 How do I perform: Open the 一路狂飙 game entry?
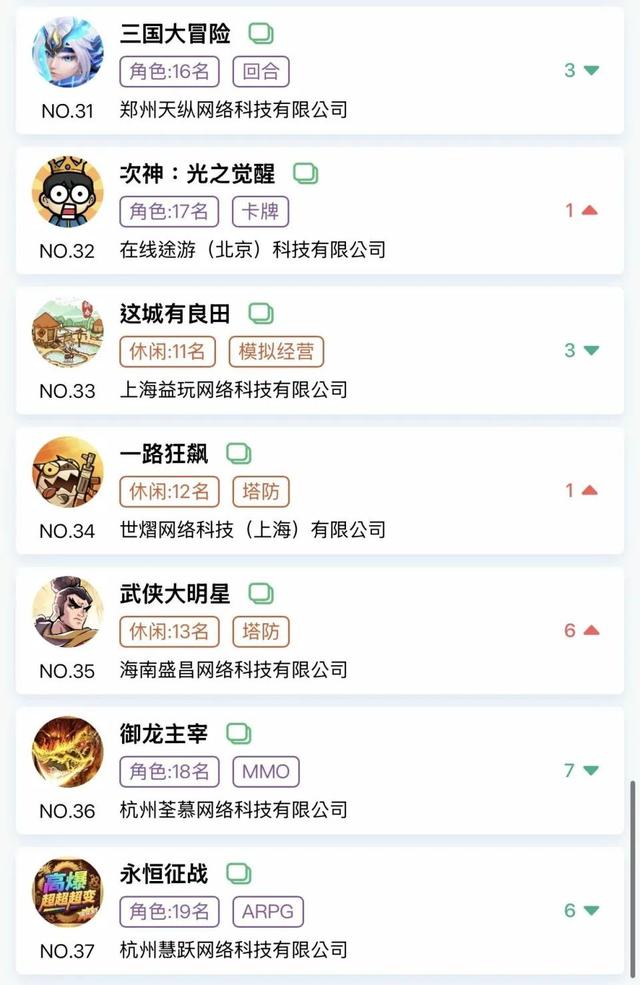tap(164, 454)
